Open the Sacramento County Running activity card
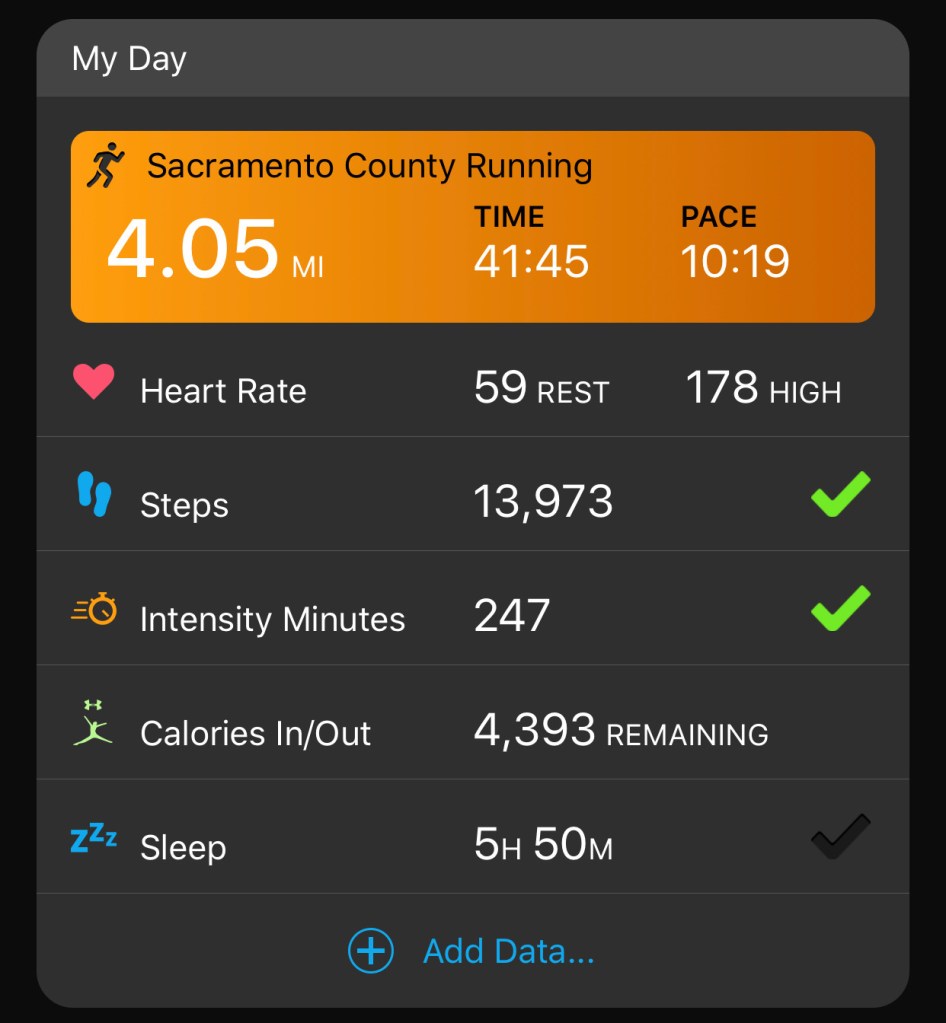The height and width of the screenshot is (1023, 946). [x=472, y=227]
